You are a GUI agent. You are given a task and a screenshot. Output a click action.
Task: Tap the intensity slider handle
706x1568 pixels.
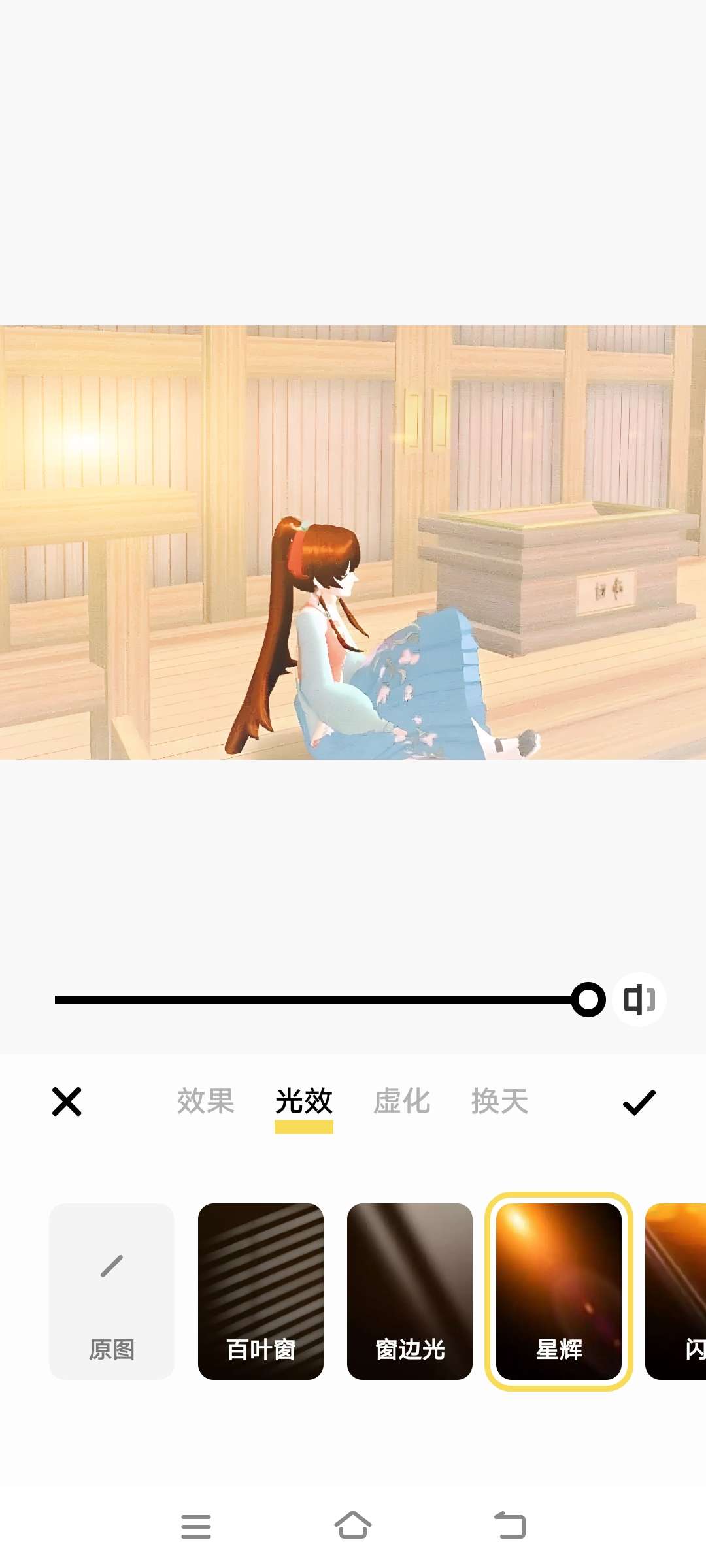click(x=588, y=1000)
